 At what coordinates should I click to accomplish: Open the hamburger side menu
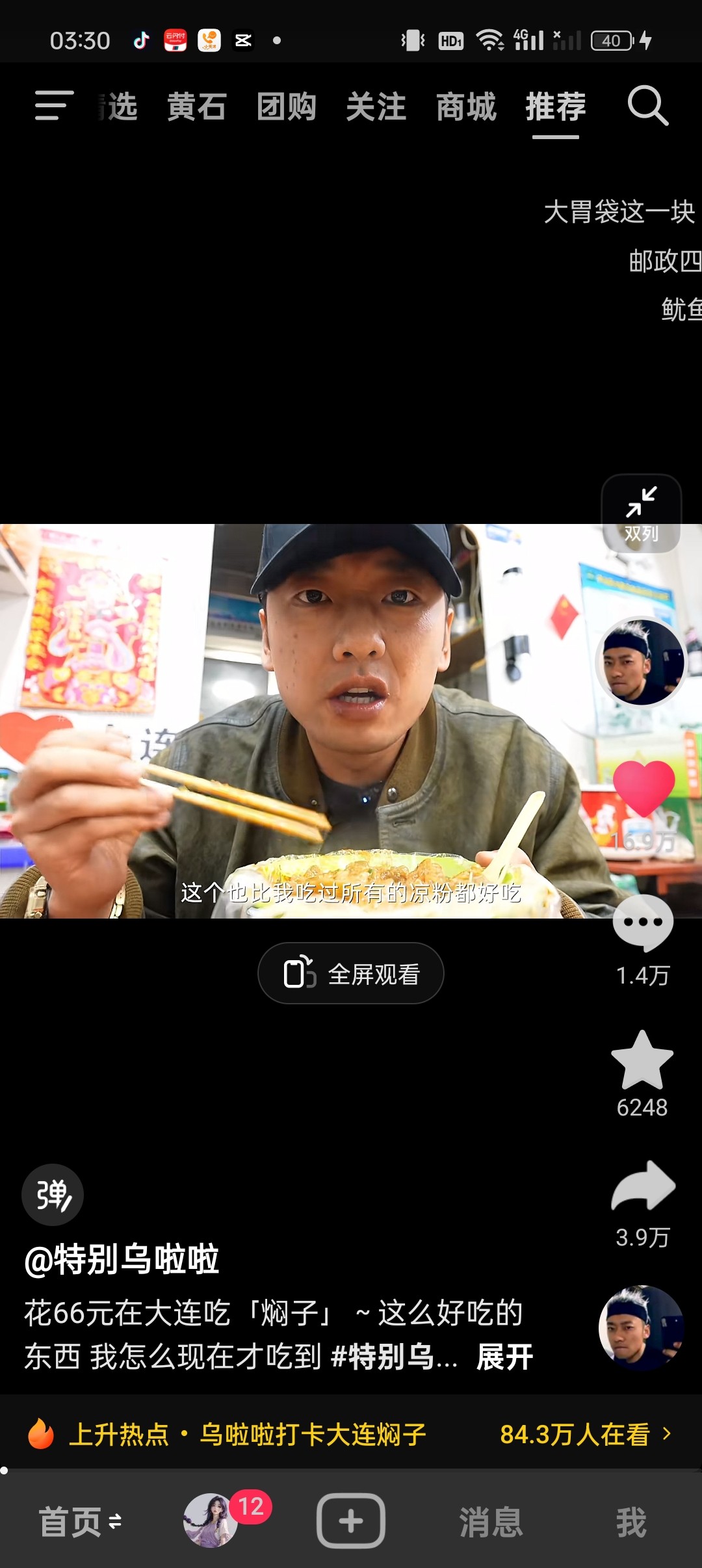click(x=53, y=105)
